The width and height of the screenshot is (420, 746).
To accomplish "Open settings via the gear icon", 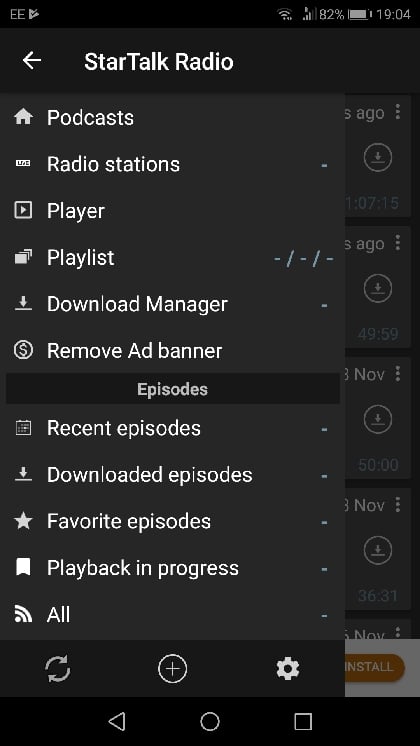I will pos(288,668).
